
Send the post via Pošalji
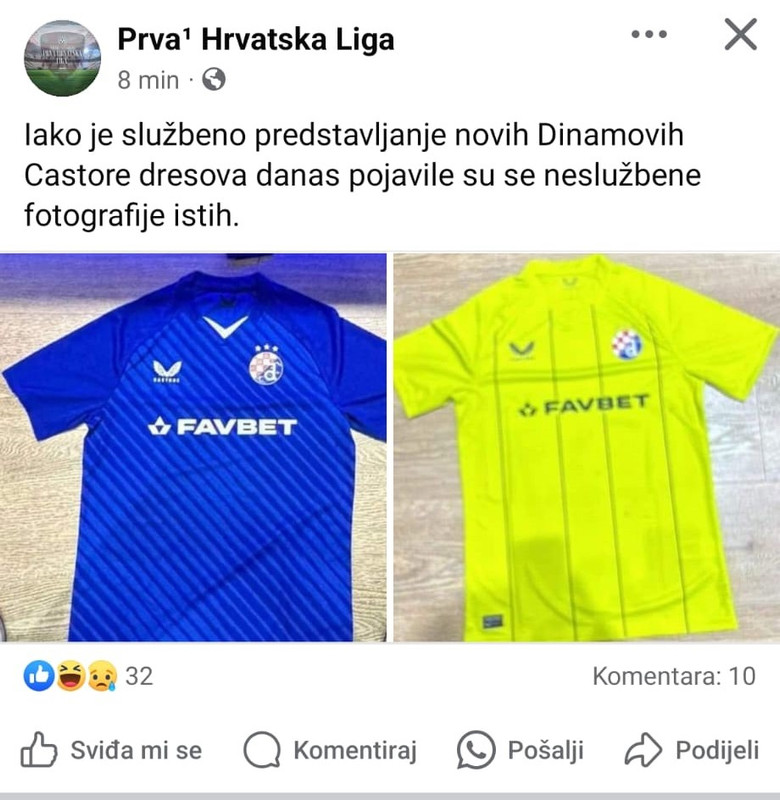tap(521, 750)
